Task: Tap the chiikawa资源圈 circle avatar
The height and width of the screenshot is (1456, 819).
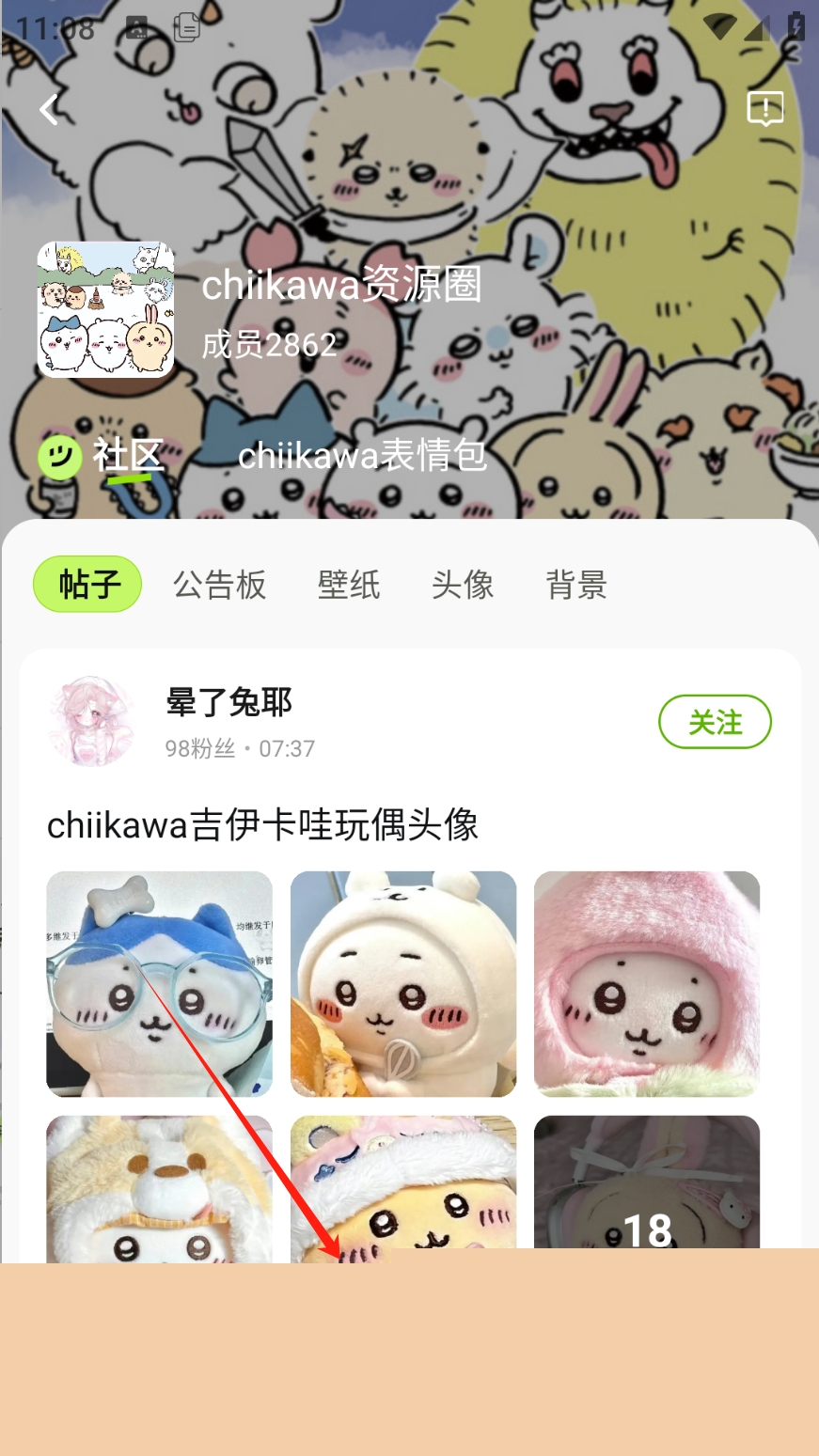Action: 105,309
